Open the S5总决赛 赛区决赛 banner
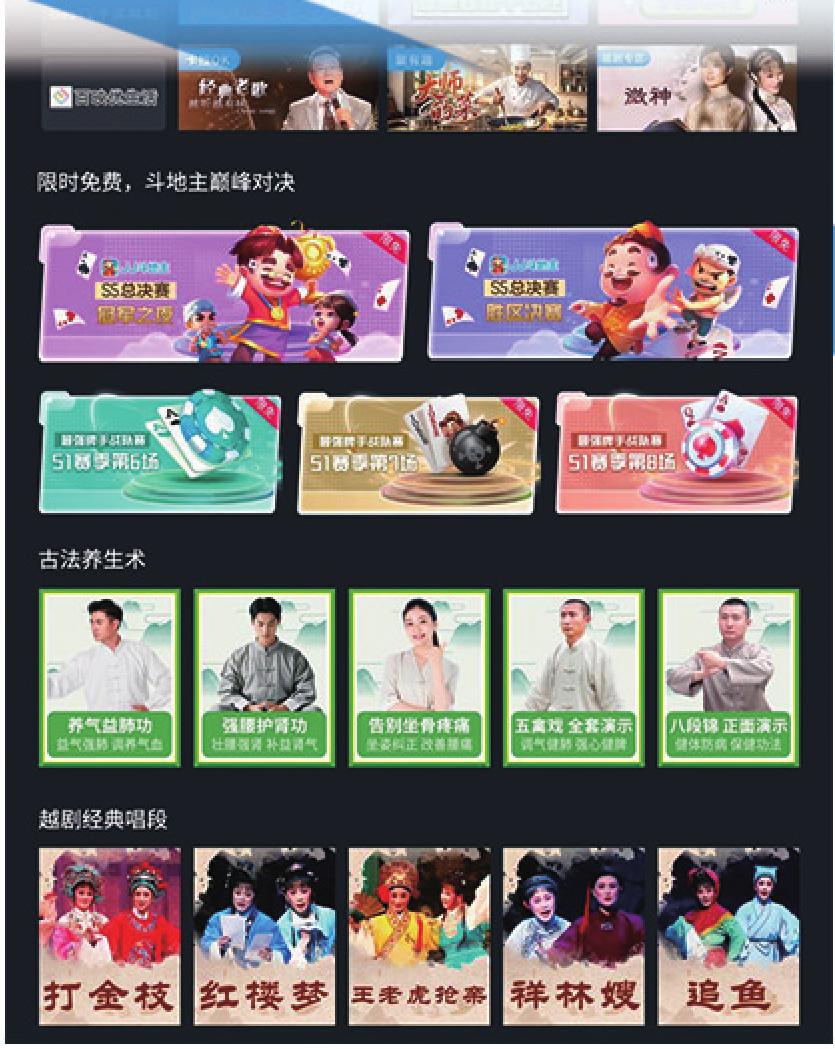The image size is (835, 1049). (x=613, y=294)
